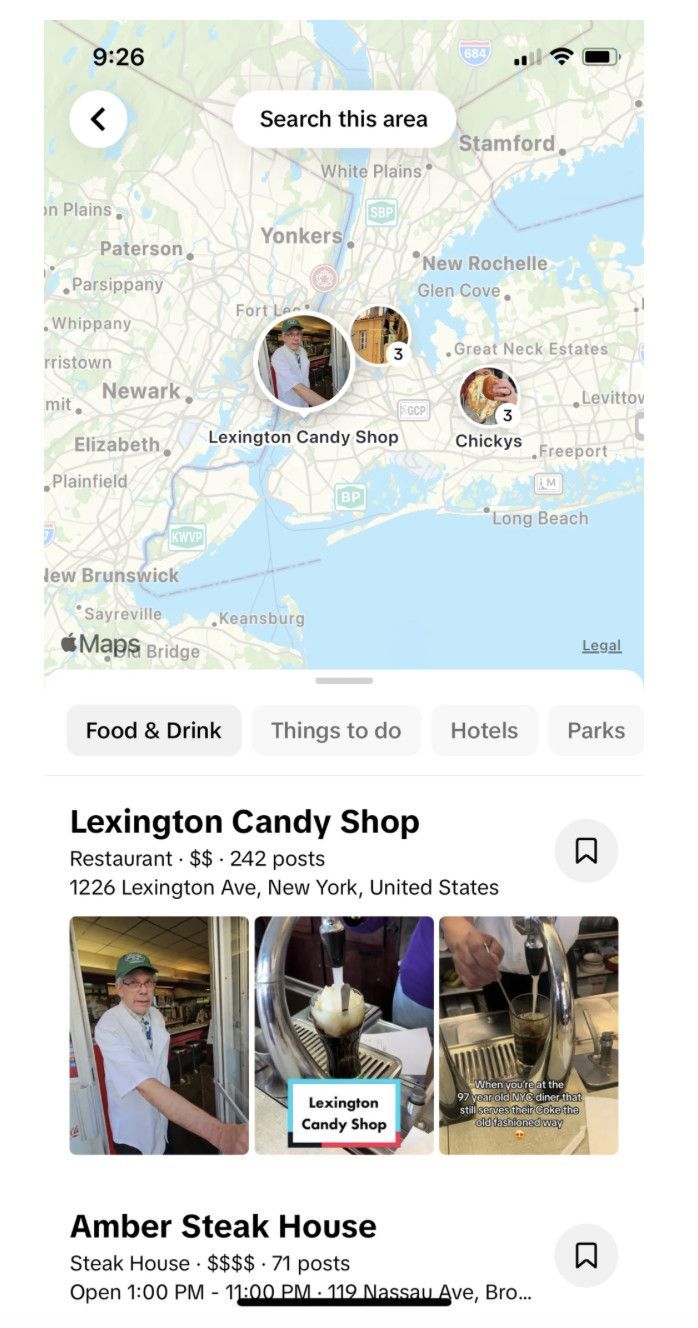The width and height of the screenshot is (698, 1328).
Task: Save Amber Steak House with the bookmark icon
Action: (586, 1255)
